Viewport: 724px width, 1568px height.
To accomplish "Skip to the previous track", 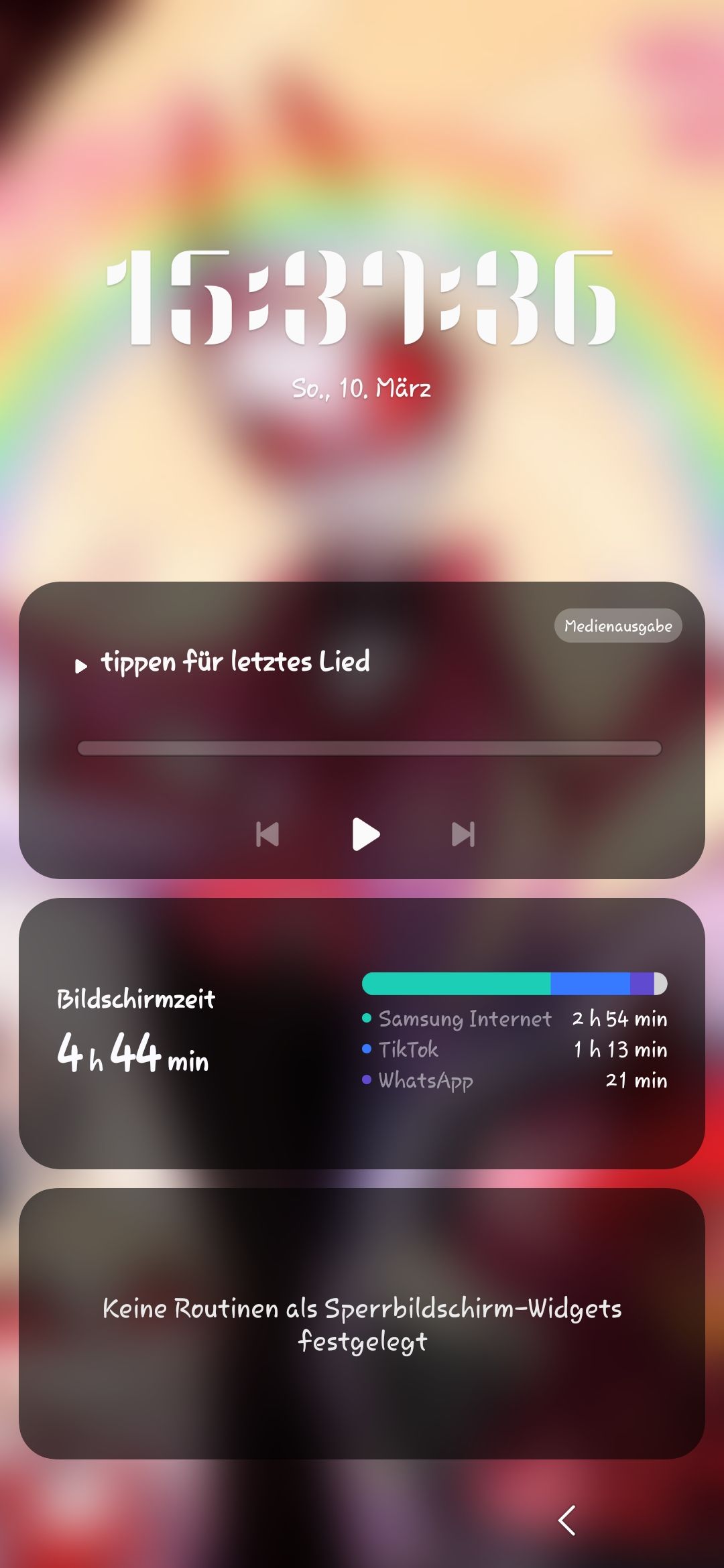I will click(x=267, y=834).
